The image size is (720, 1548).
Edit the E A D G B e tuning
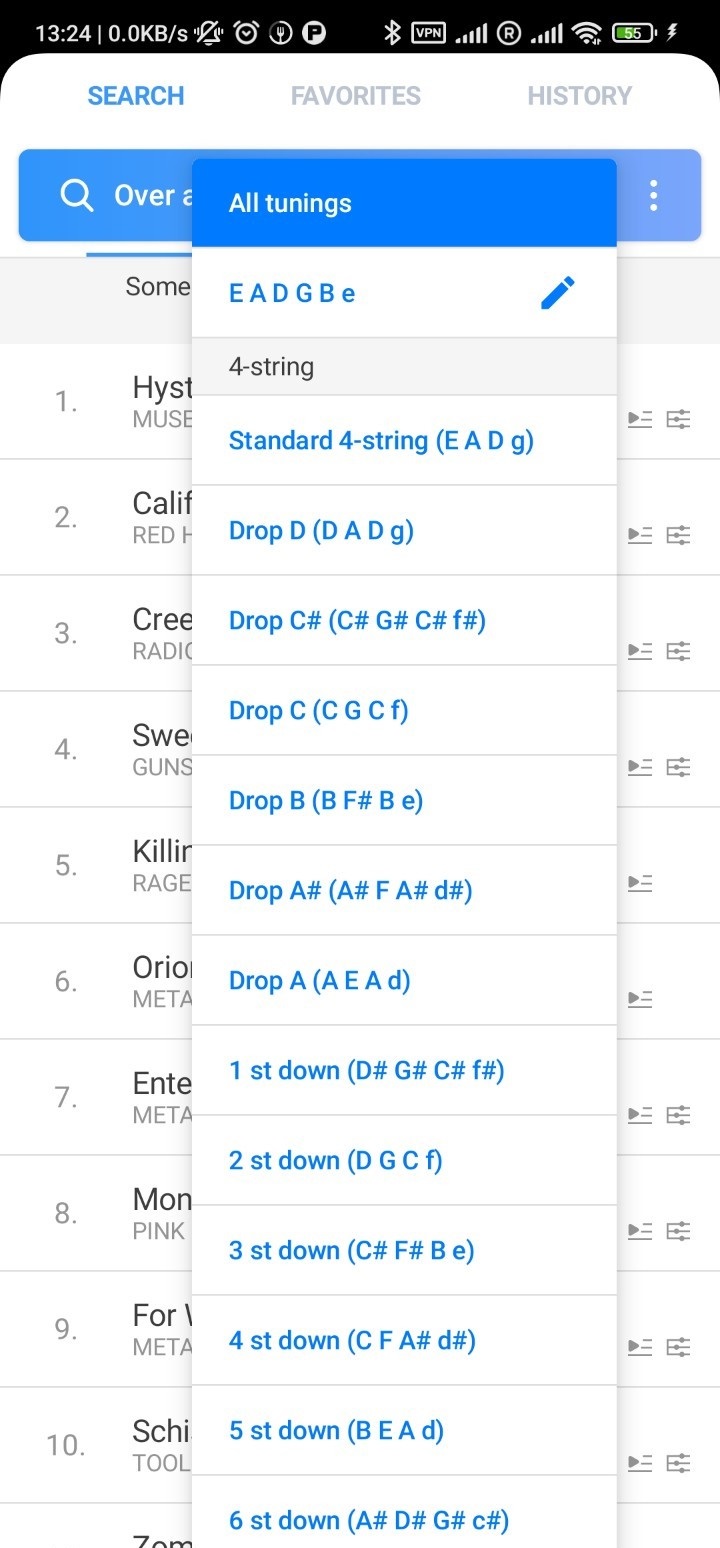[x=558, y=293]
